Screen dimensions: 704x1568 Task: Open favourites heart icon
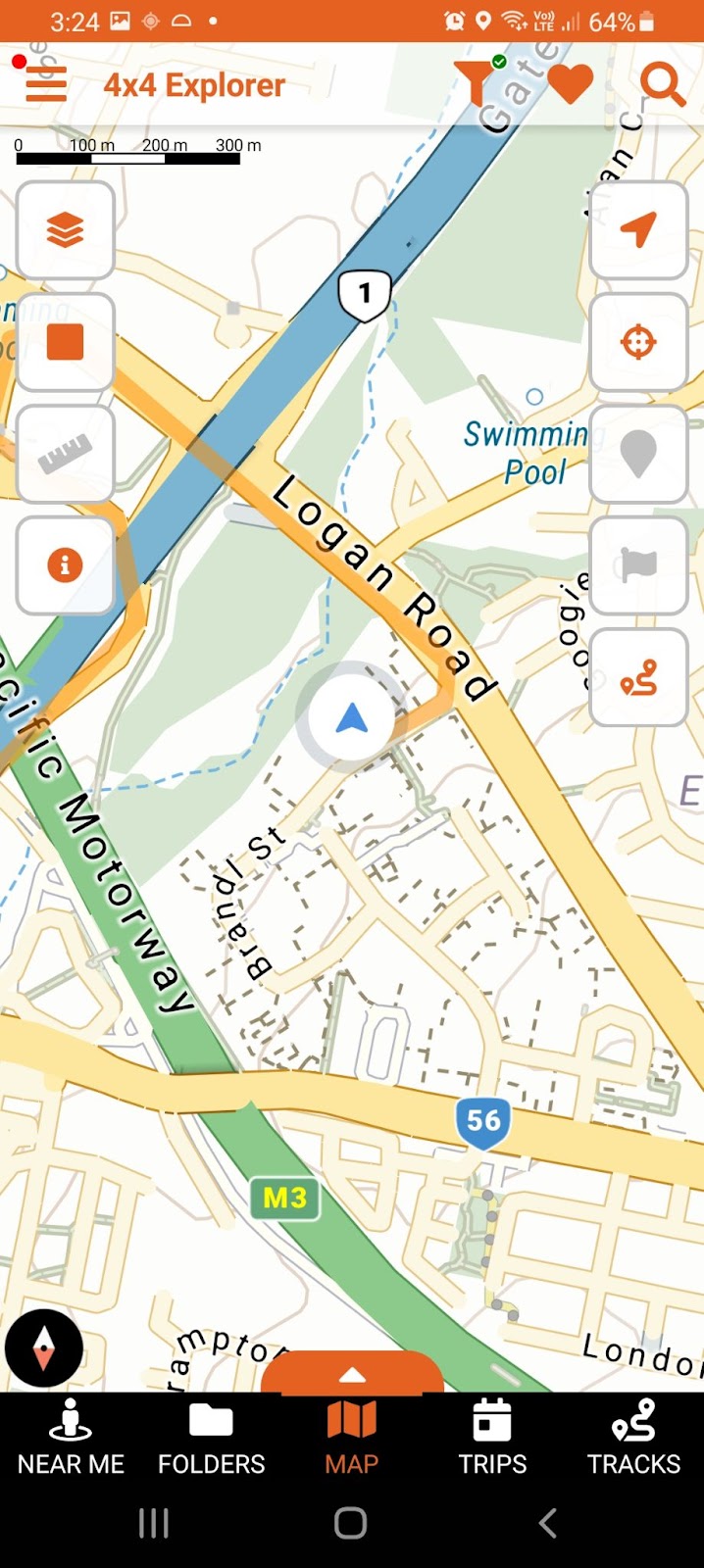(570, 84)
